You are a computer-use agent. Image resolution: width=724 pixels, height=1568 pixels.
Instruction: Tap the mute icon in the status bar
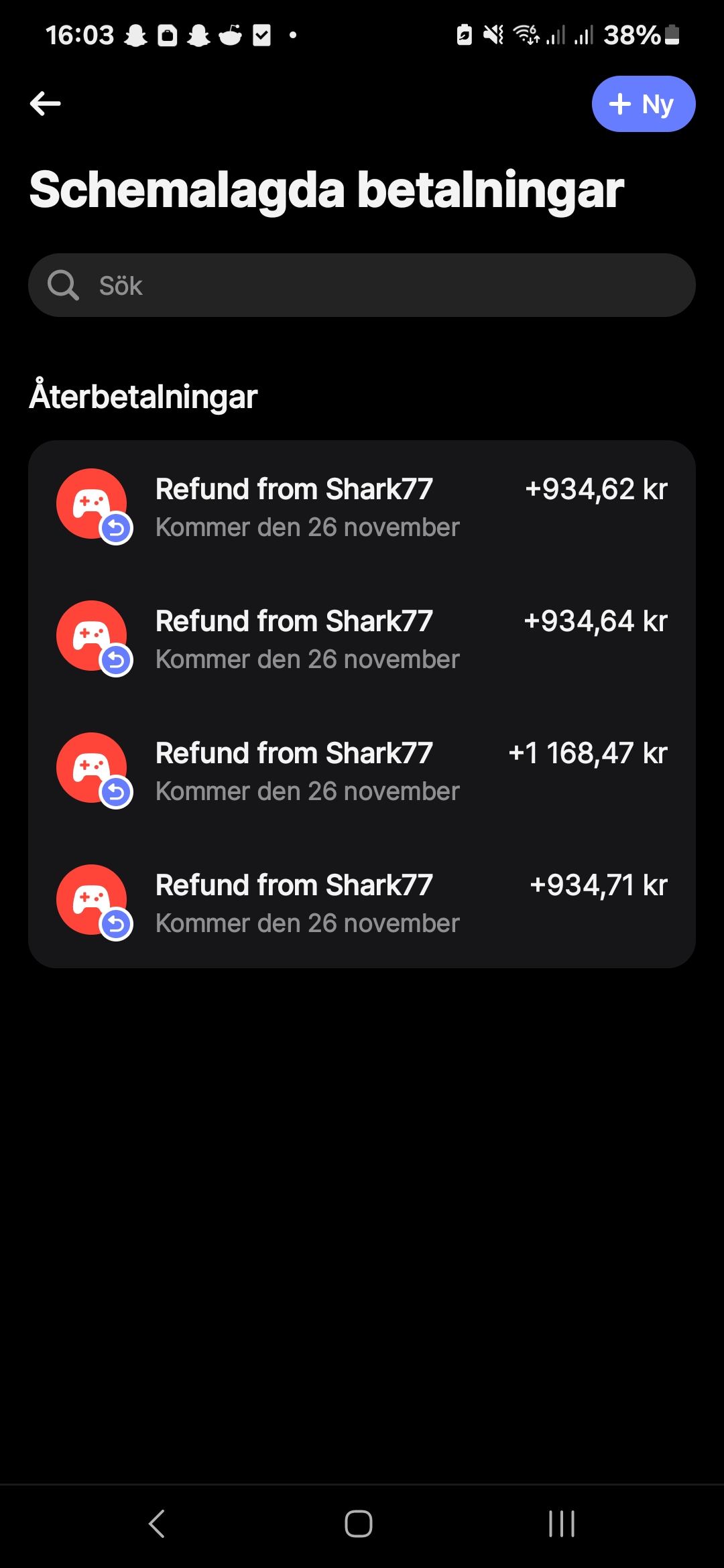pos(491,37)
